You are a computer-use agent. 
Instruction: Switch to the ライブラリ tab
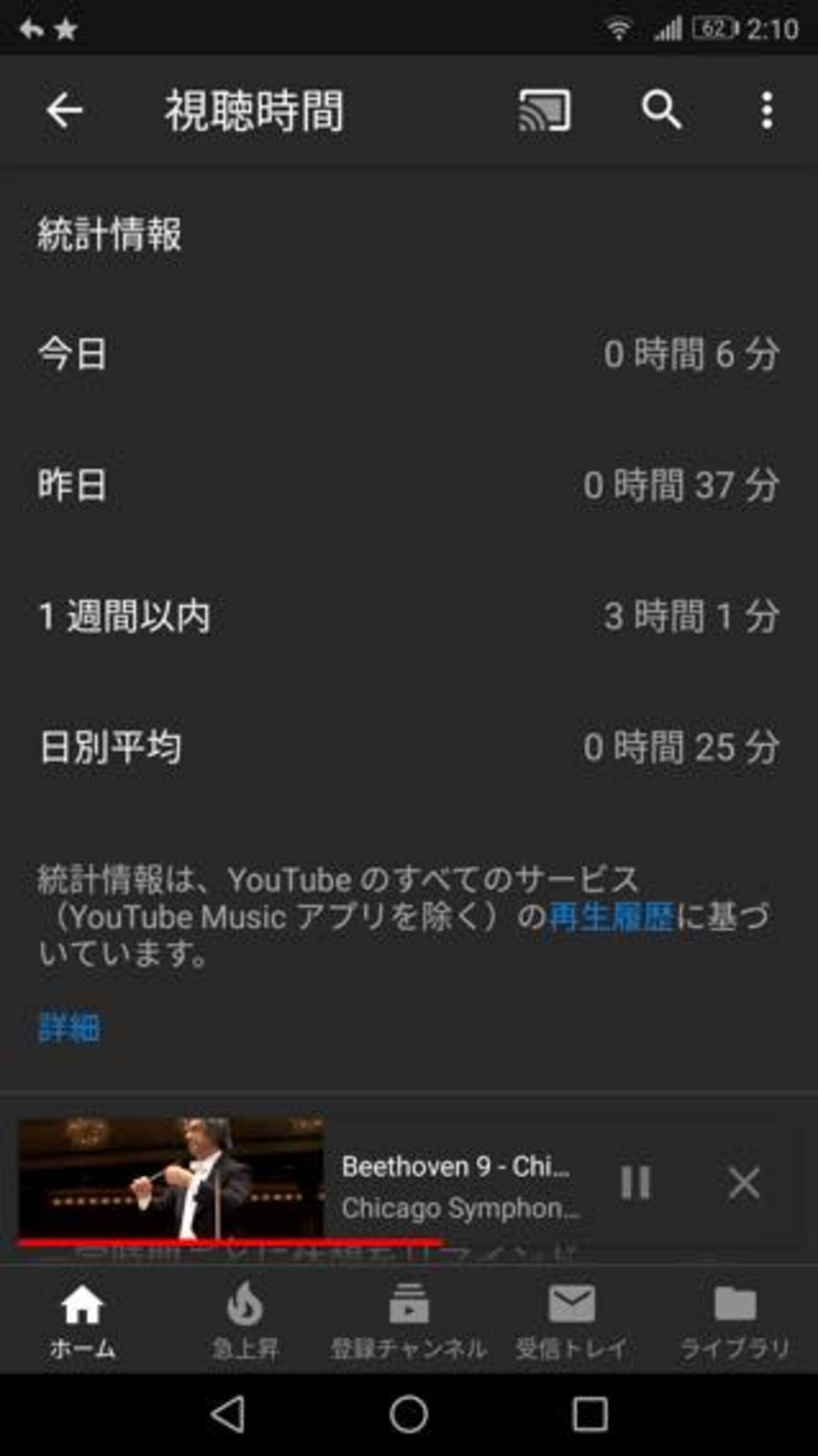point(735,1318)
